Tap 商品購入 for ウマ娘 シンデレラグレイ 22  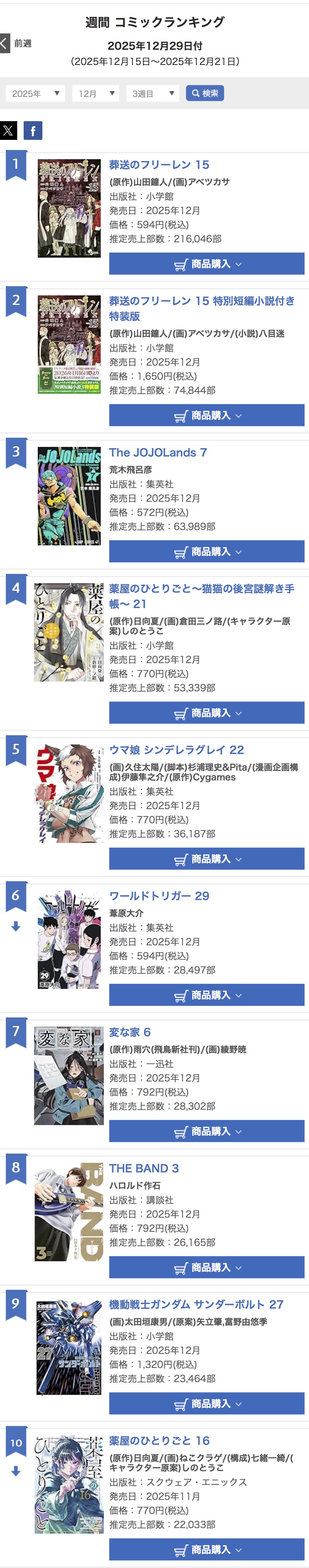click(207, 859)
